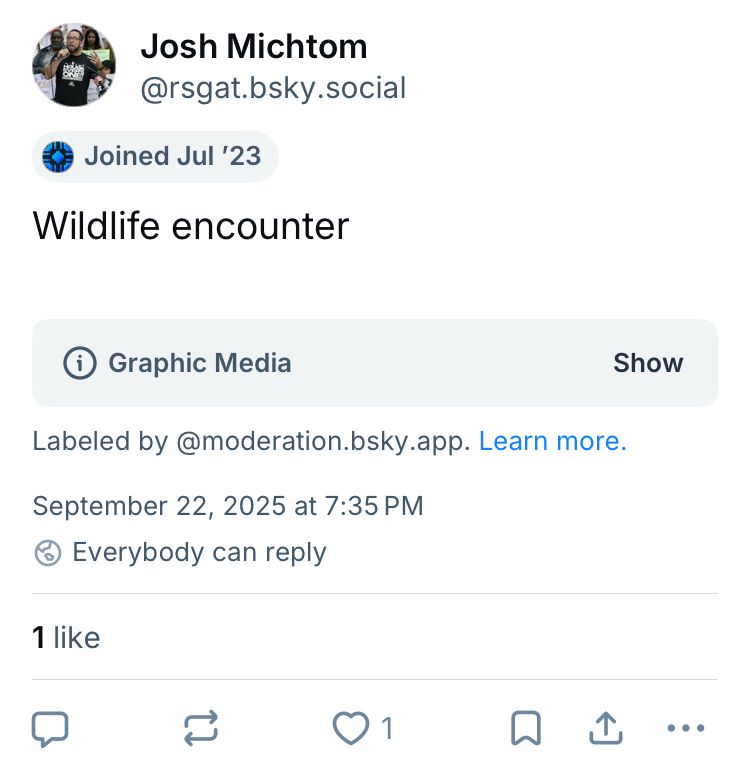Click the post timestamp September 22, 2025
Image resolution: width=750 pixels, height=776 pixels.
(228, 506)
